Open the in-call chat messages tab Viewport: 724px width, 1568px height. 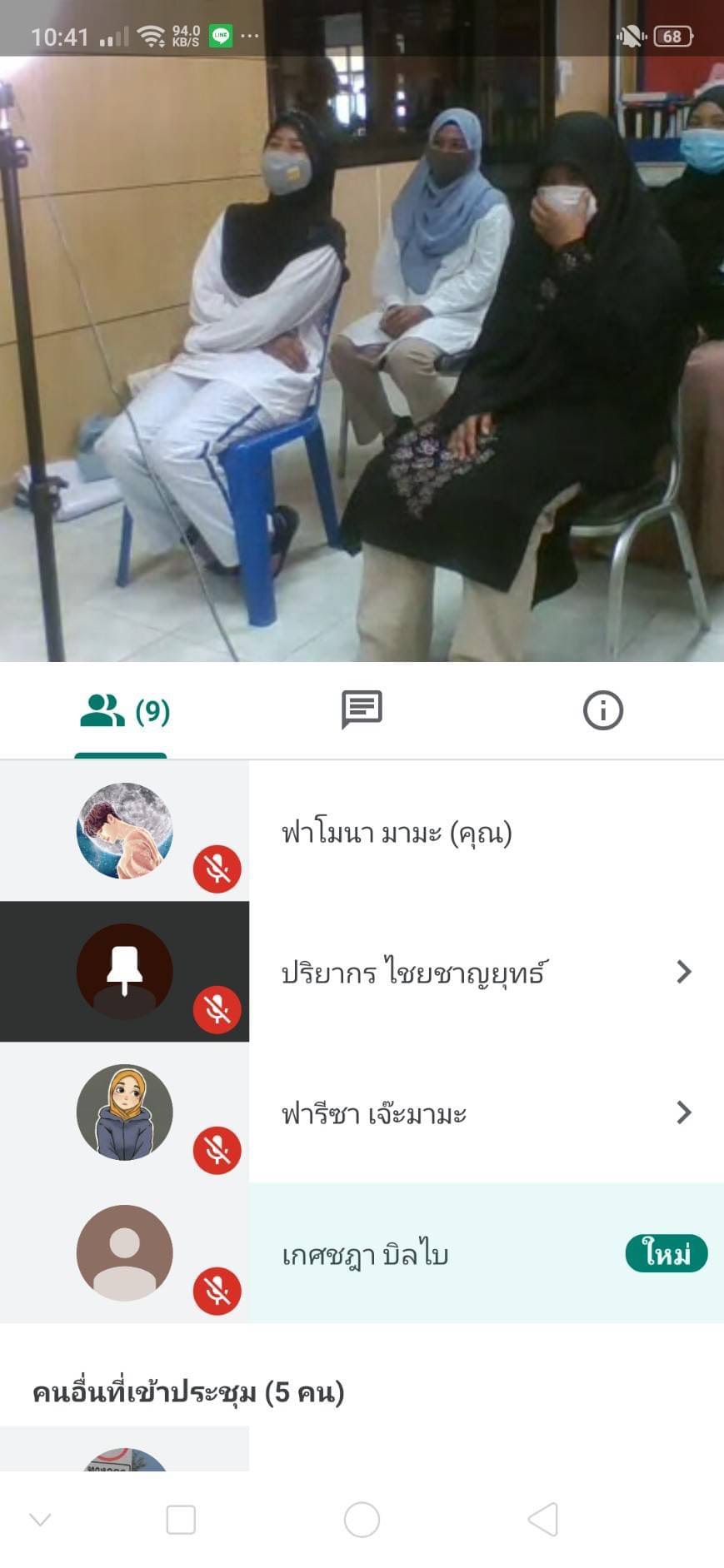[362, 710]
